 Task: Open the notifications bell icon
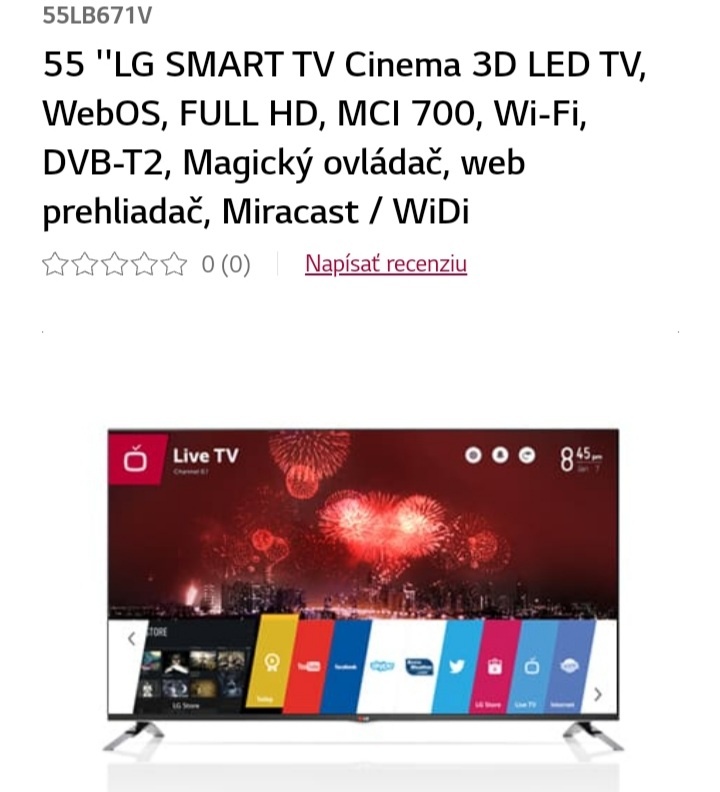499,453
